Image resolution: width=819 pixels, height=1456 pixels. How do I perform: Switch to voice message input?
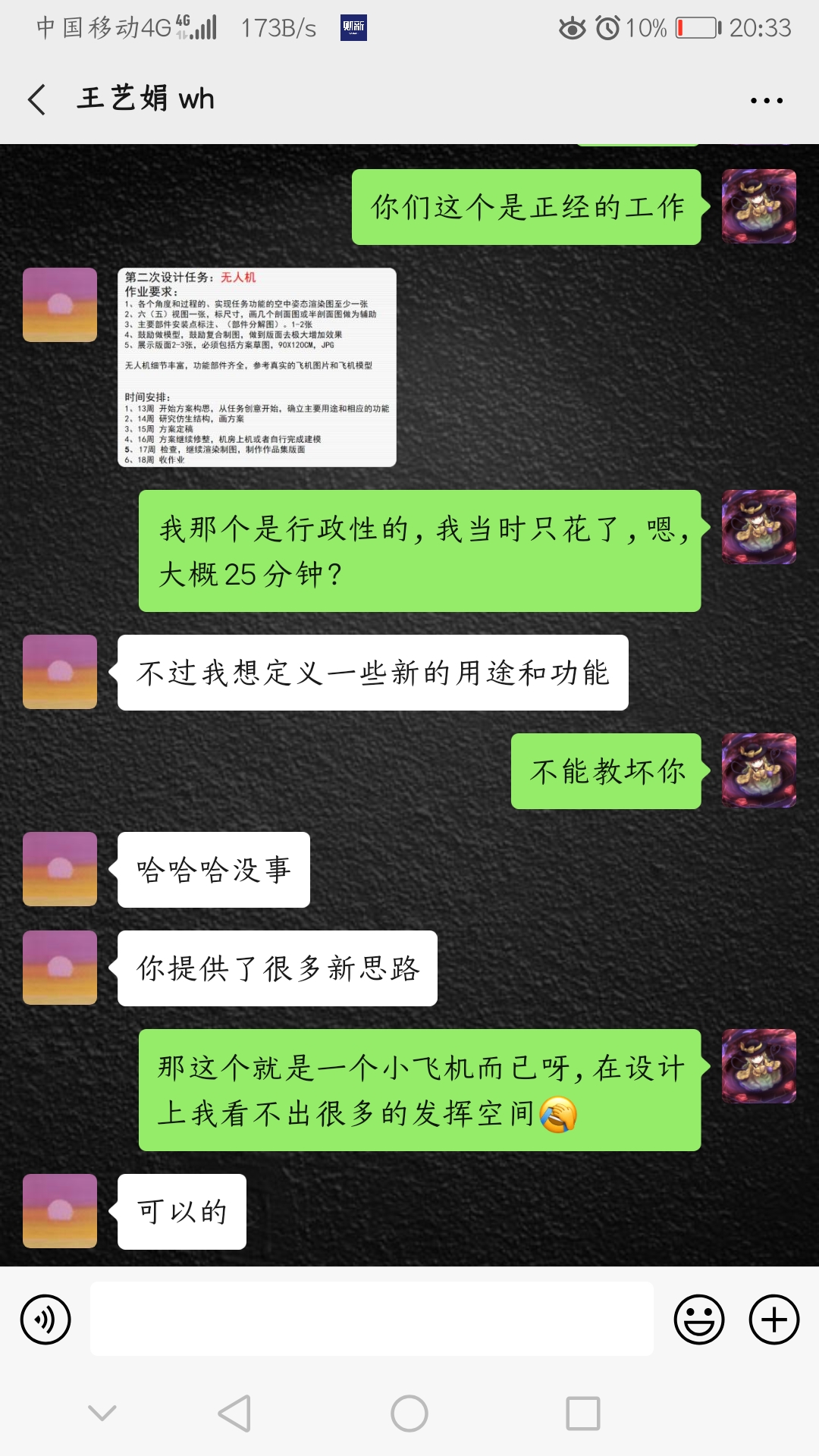point(45,1319)
